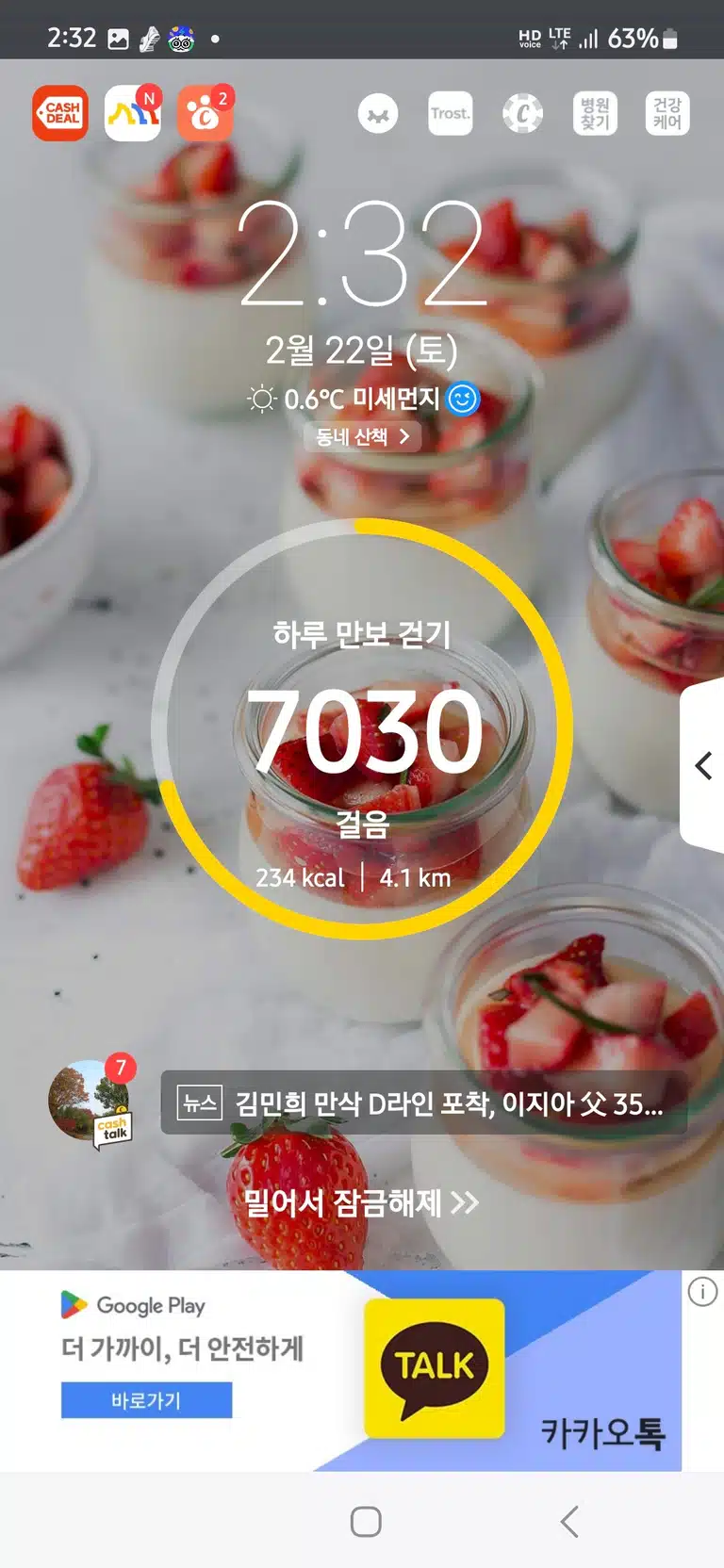This screenshot has width=724, height=1568.
Task: Open cash talk with 7 notifications
Action: click(x=91, y=1102)
